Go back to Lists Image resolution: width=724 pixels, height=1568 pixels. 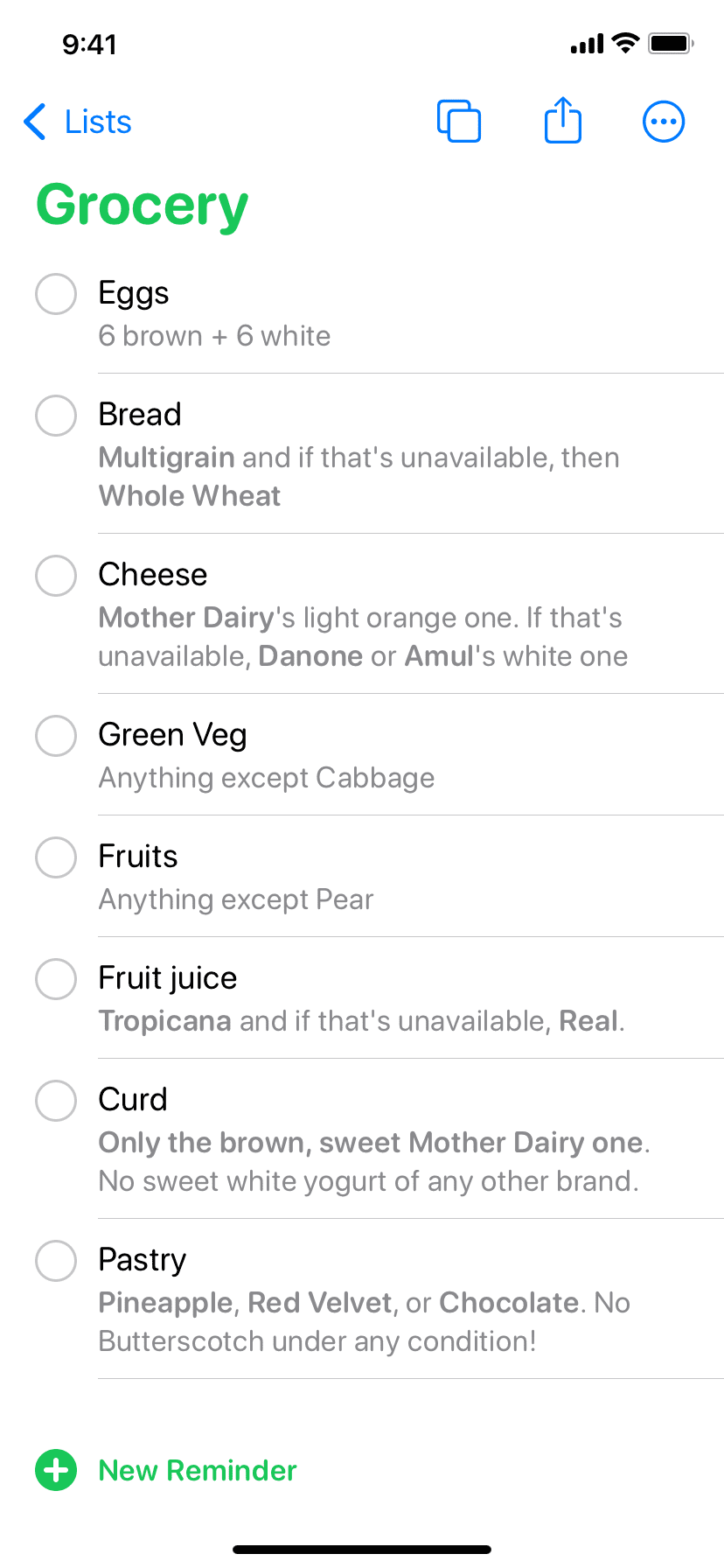tap(77, 122)
